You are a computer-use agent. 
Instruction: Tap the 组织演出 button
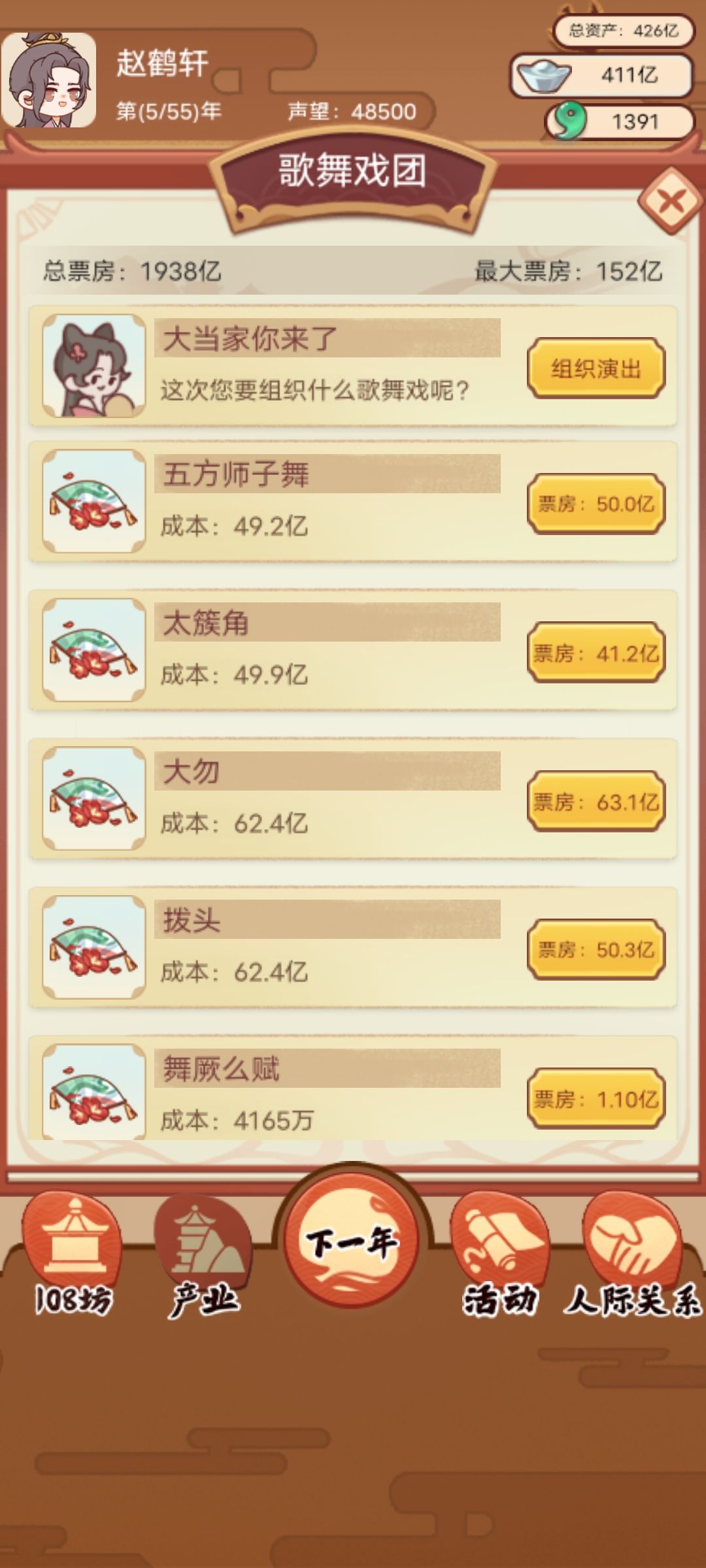(x=596, y=368)
